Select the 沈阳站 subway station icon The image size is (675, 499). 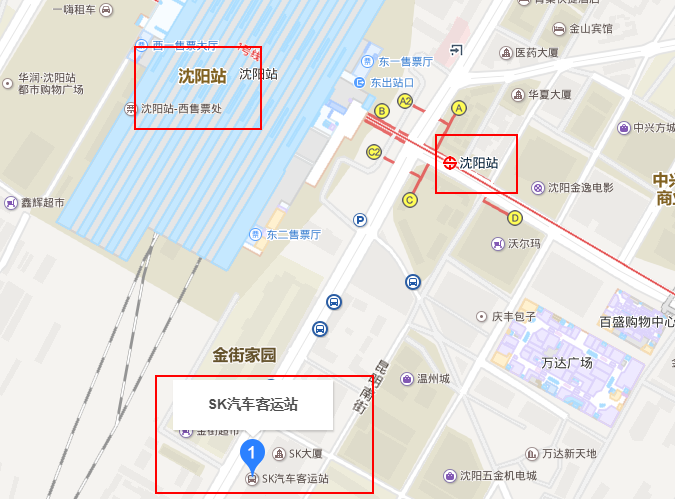pos(451,162)
